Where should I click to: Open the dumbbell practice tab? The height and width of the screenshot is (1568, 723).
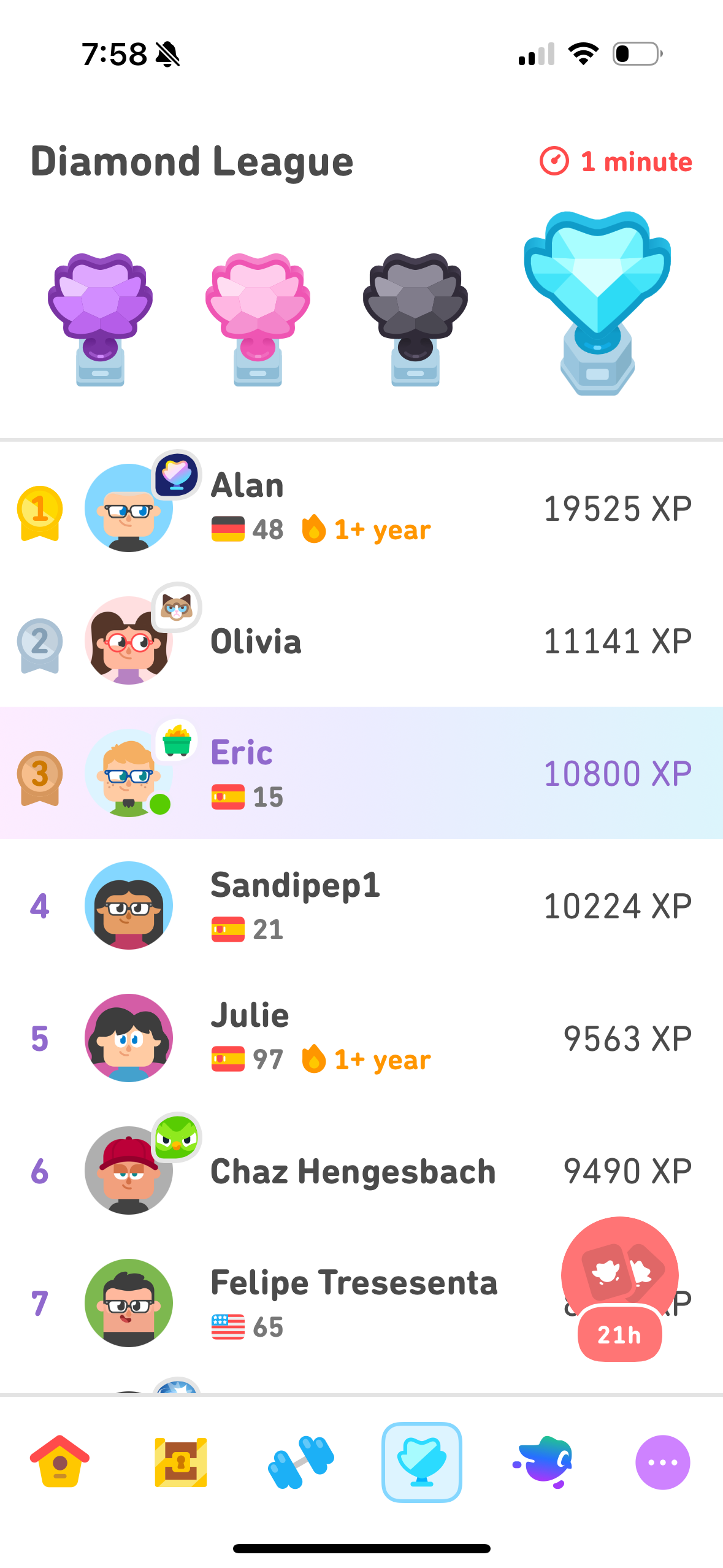tap(301, 1462)
